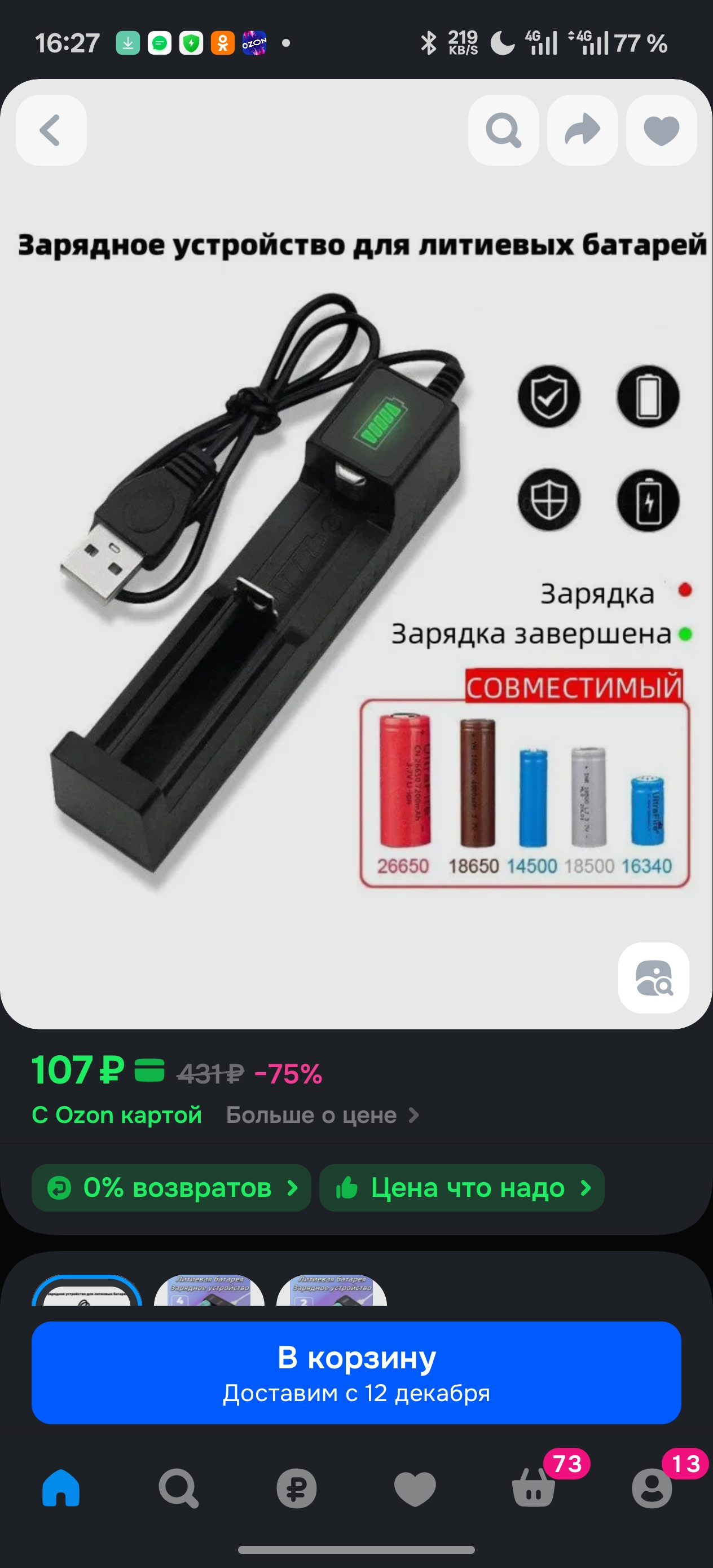Screen dimensions: 713x1568
Task: Open the 'Цена что надо' chip
Action: tap(461, 1188)
